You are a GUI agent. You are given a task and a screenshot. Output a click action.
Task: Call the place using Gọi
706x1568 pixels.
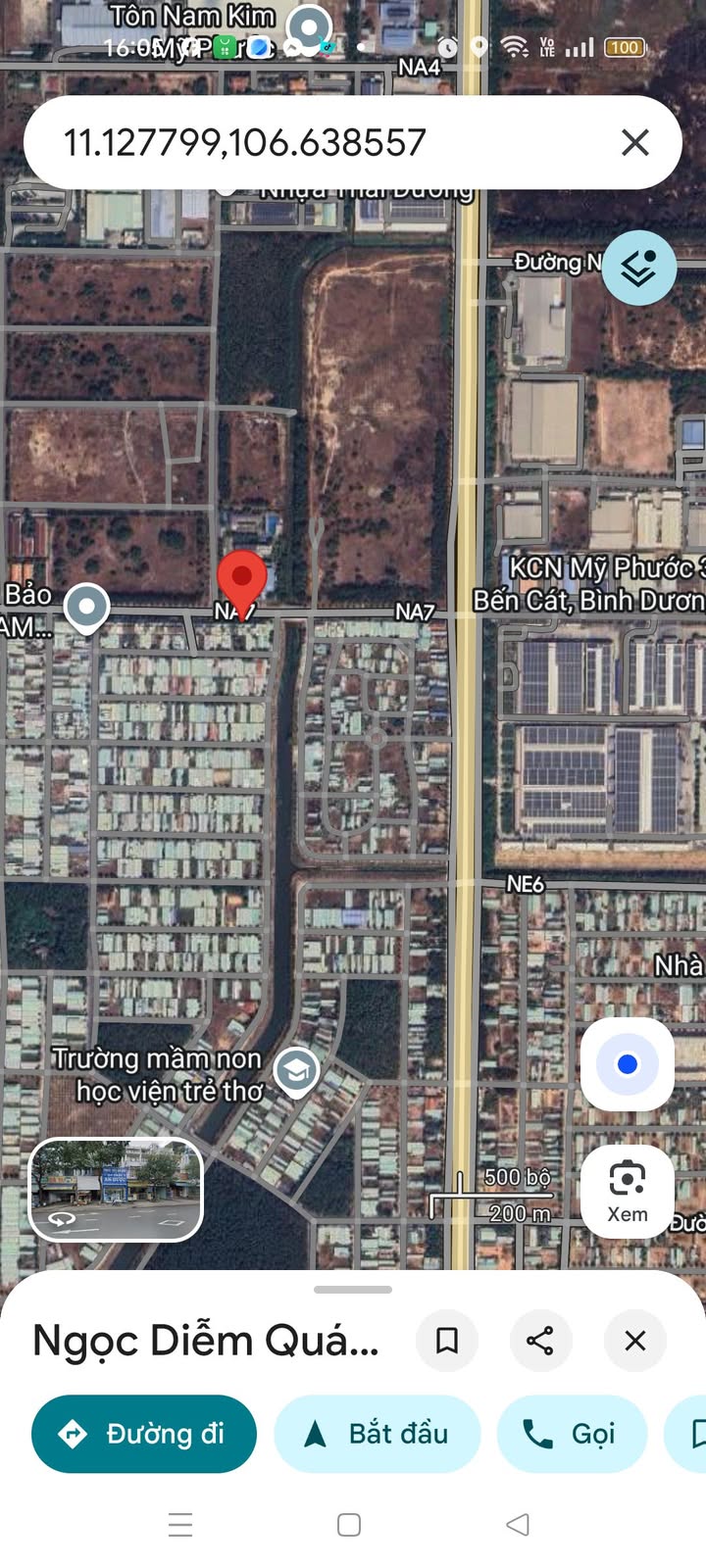572,1434
